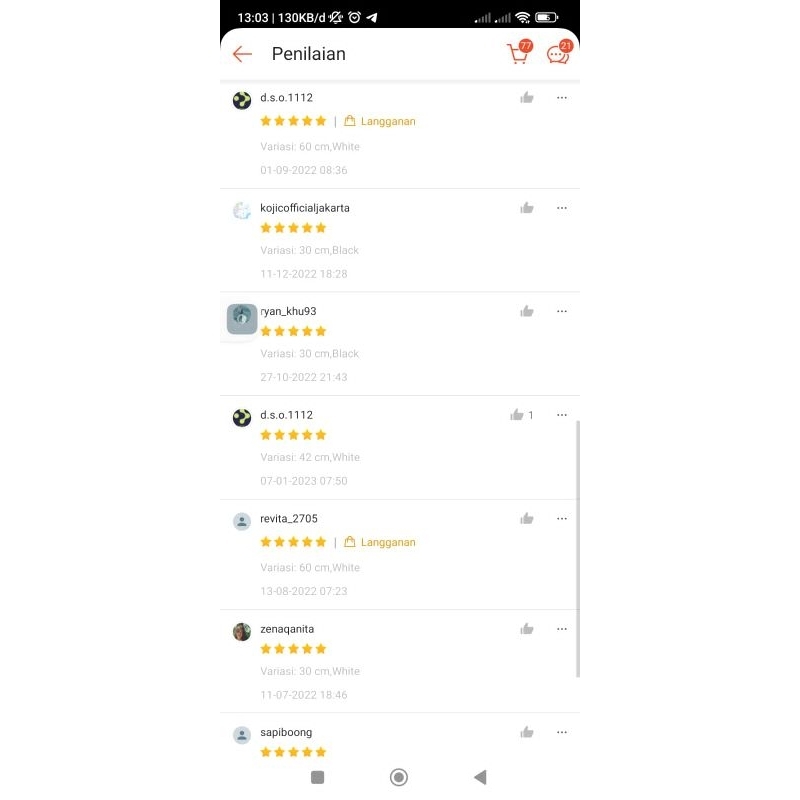Like d.s.o.1112's 42 cm White review
The width and height of the screenshot is (800, 800).
pyautogui.click(x=517, y=415)
